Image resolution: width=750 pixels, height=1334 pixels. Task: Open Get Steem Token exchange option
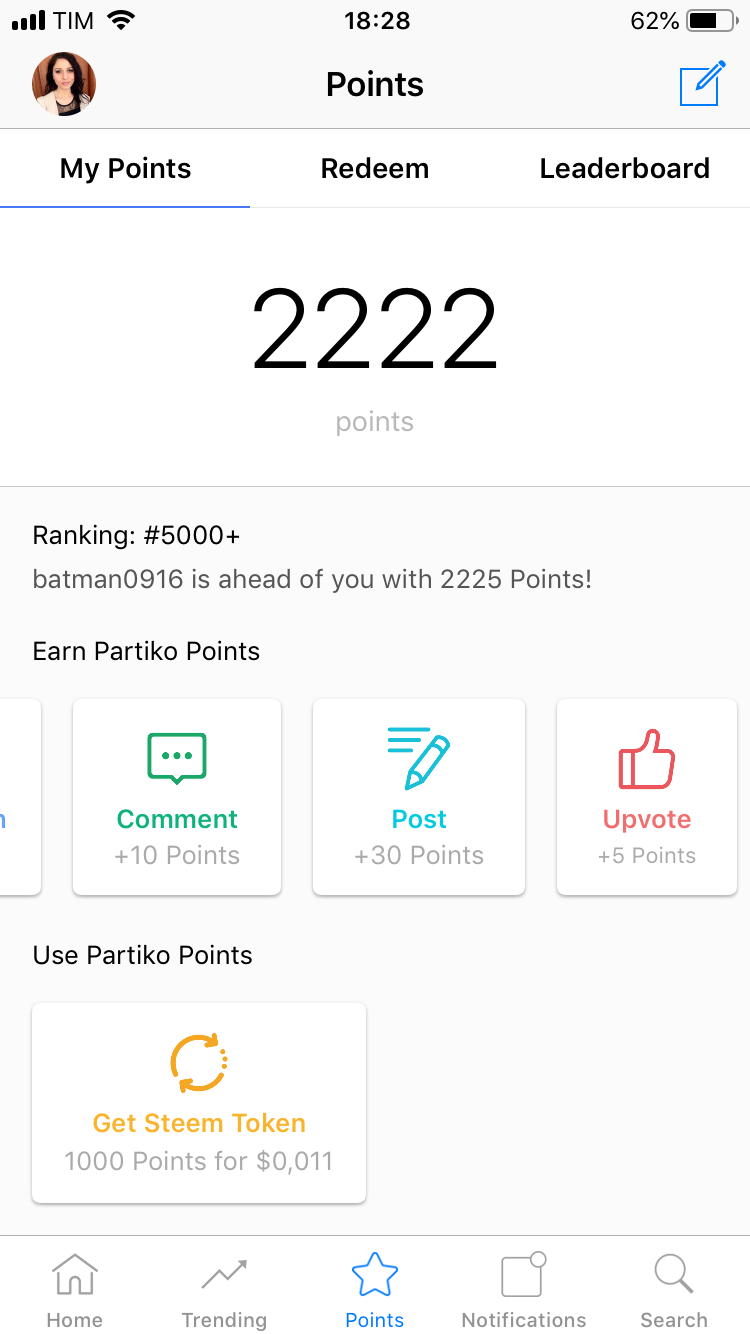click(x=198, y=1101)
